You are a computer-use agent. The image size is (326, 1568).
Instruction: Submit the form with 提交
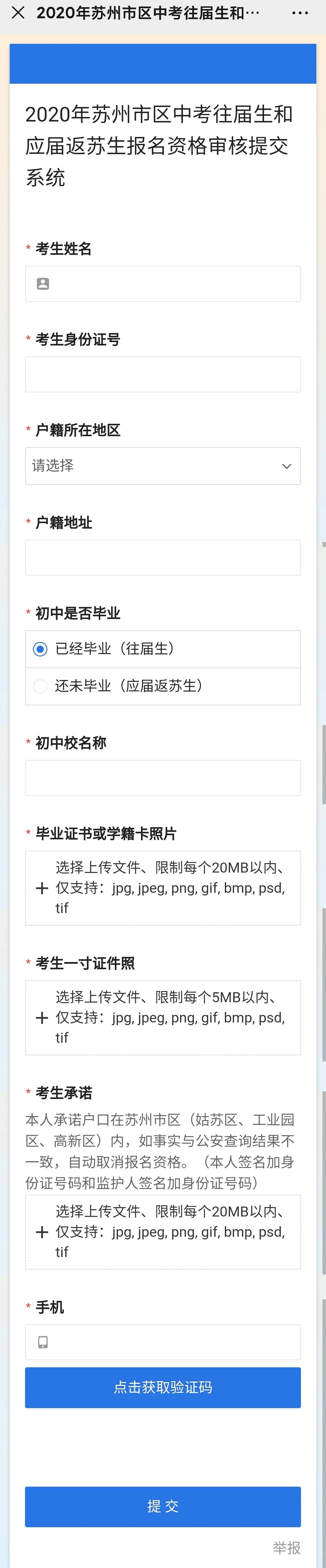coord(163,1507)
